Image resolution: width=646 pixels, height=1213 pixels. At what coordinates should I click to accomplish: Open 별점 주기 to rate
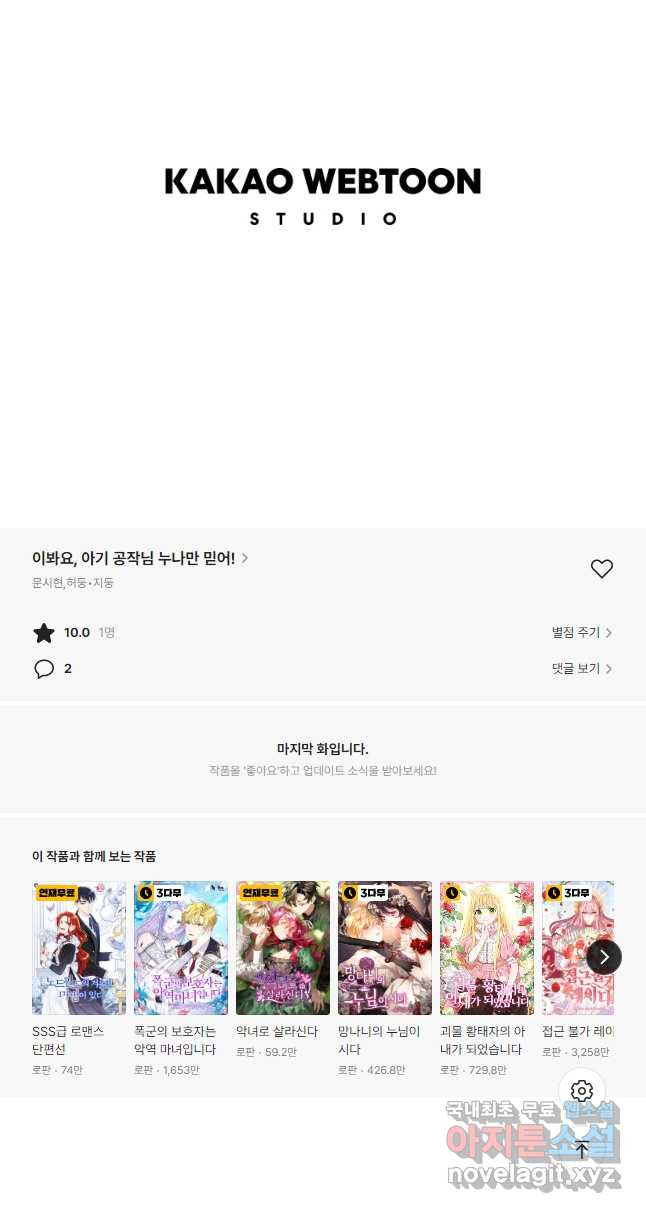[x=581, y=633]
